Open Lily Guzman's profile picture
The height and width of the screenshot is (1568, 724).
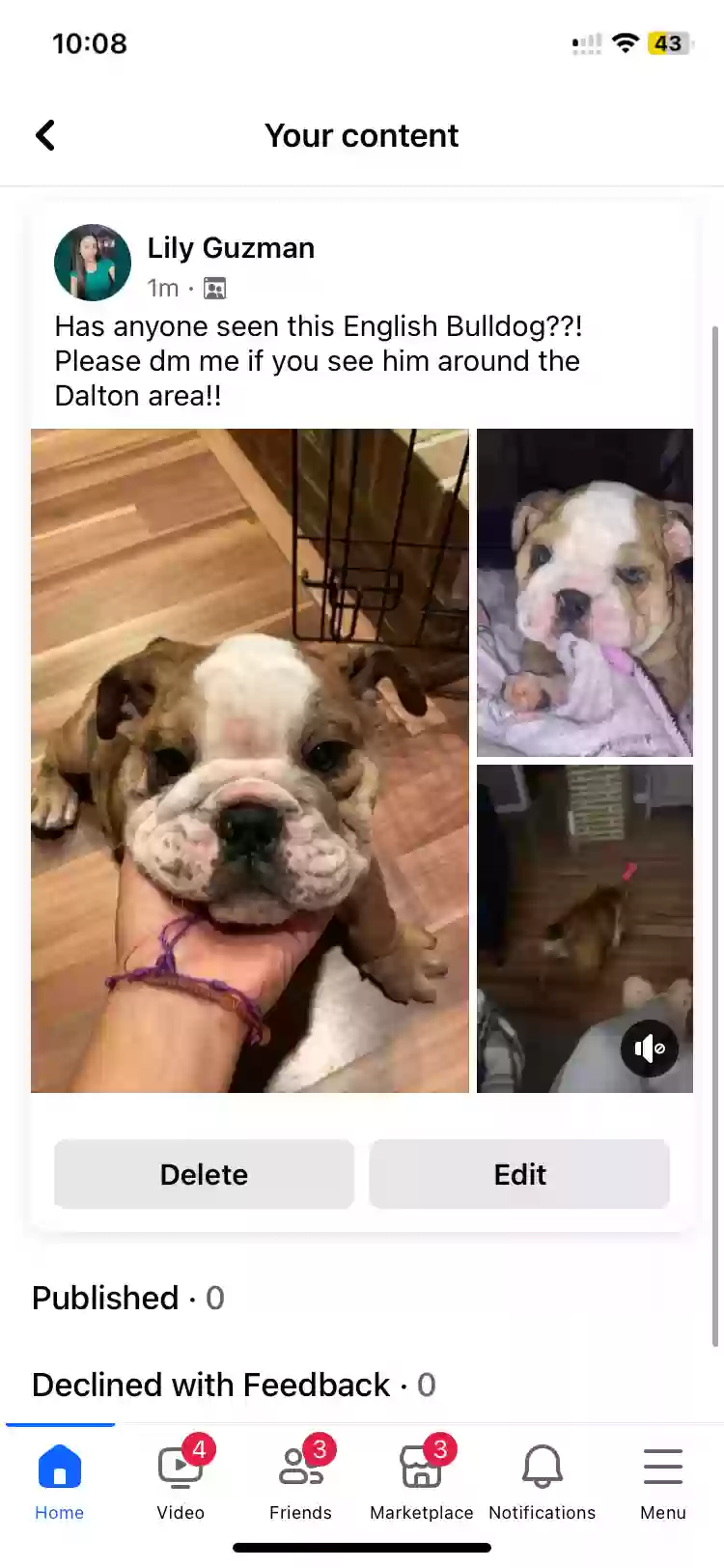93,263
